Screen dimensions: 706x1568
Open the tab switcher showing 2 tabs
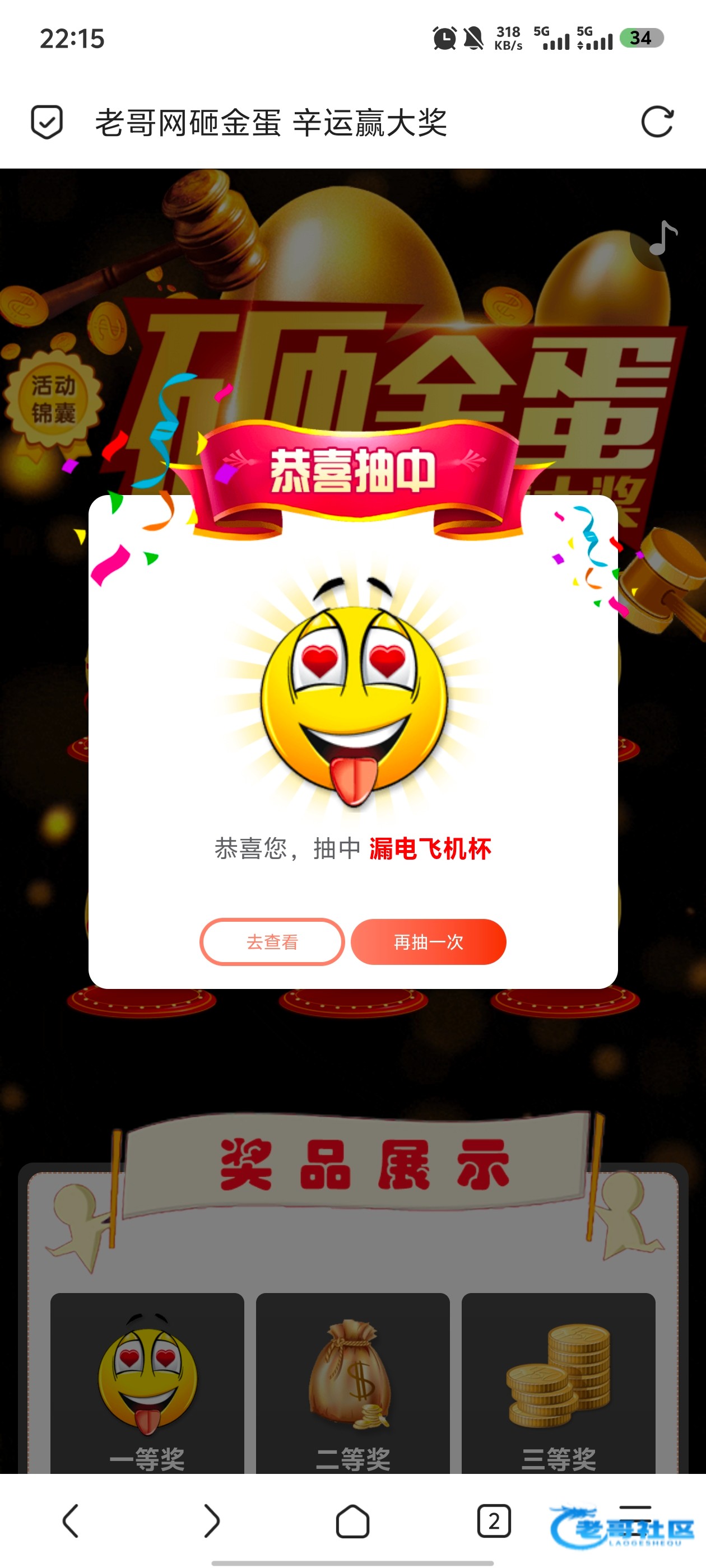coord(494,1520)
